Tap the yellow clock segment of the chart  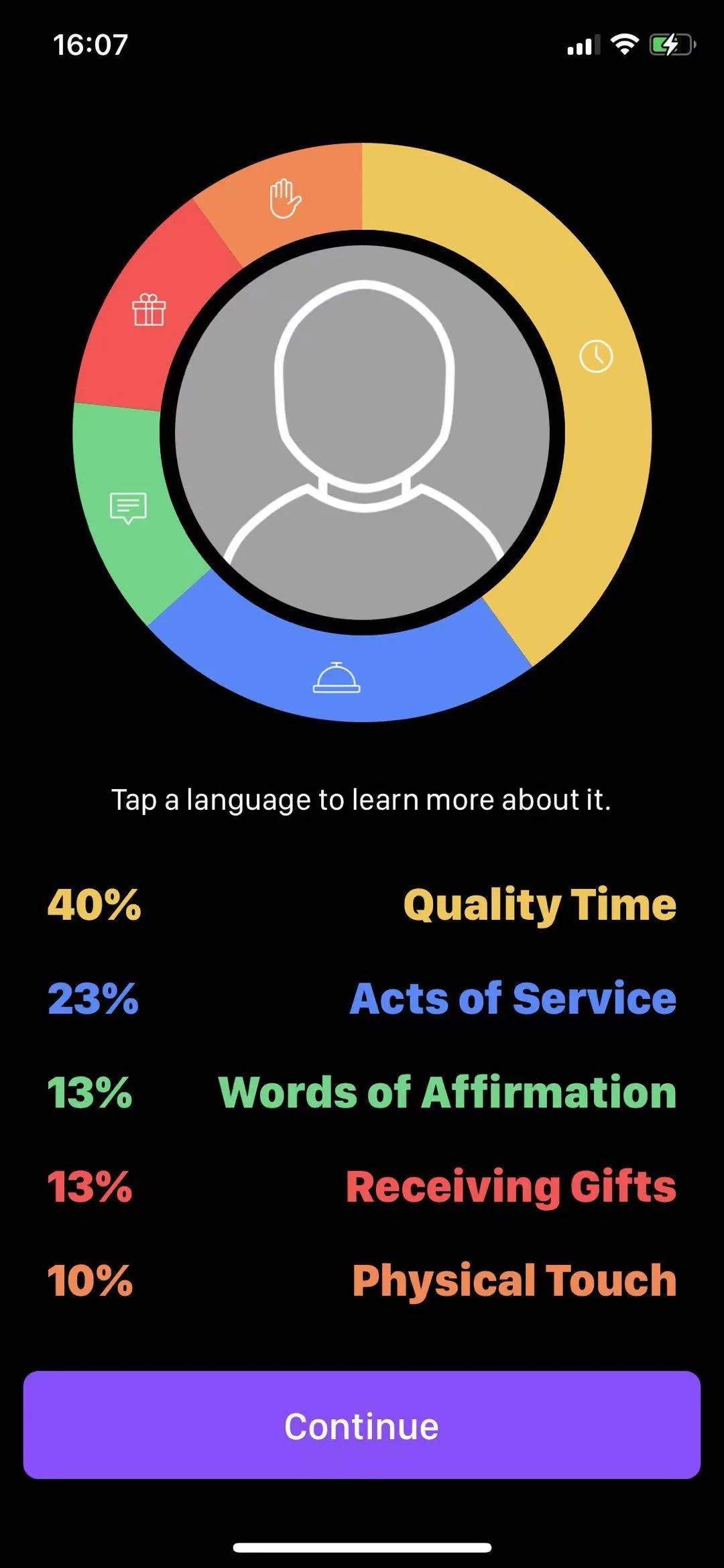(596, 356)
